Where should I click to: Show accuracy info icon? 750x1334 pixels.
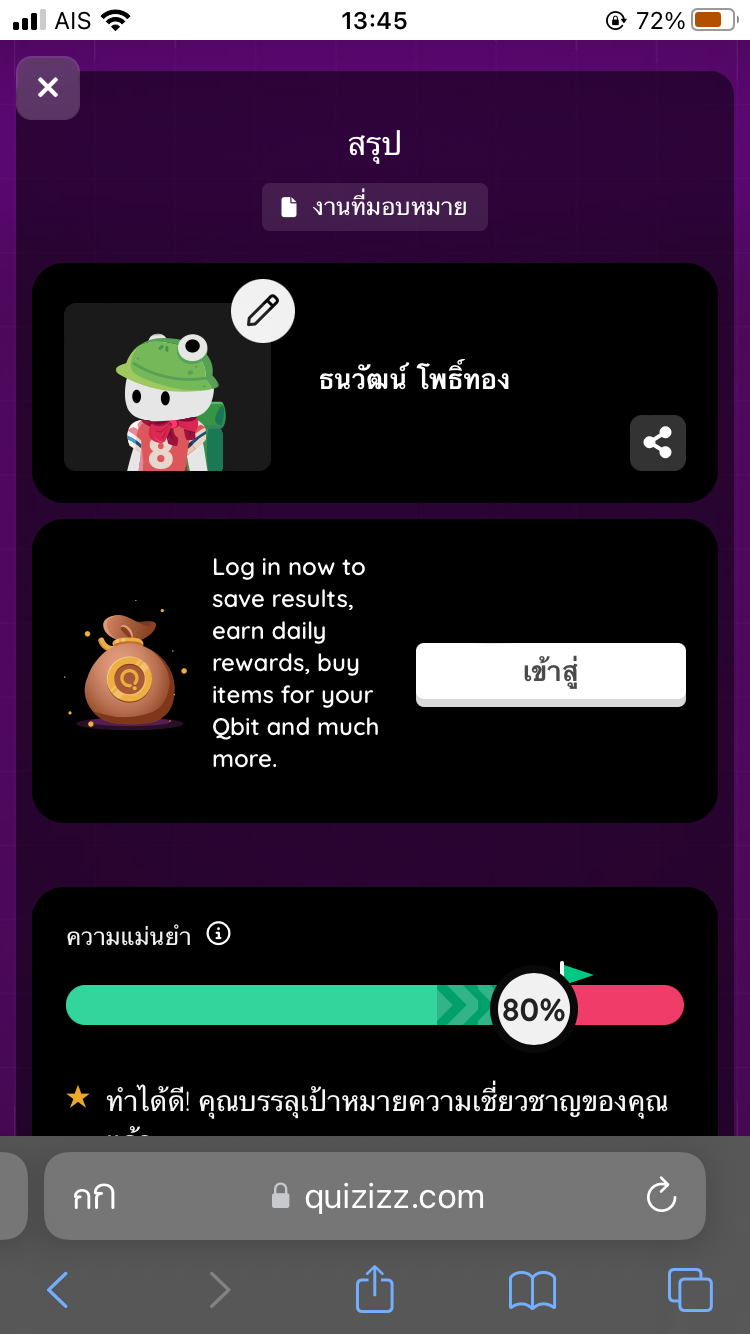[x=218, y=934]
